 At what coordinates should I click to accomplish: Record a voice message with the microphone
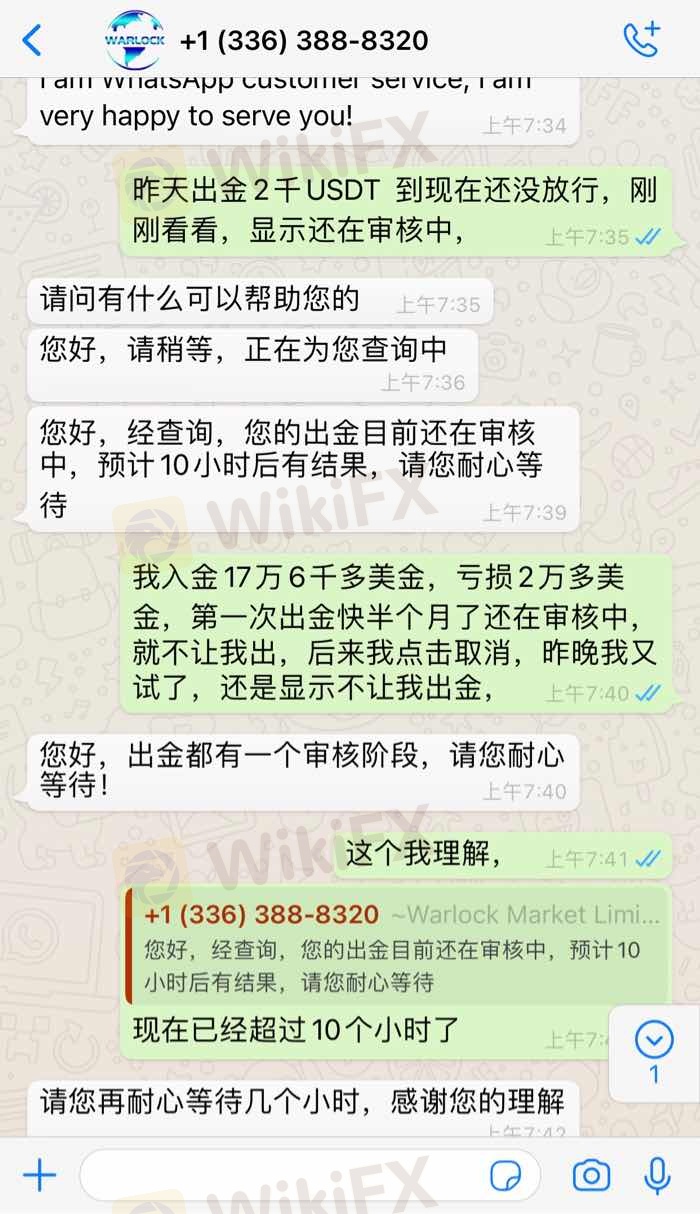[657, 1175]
